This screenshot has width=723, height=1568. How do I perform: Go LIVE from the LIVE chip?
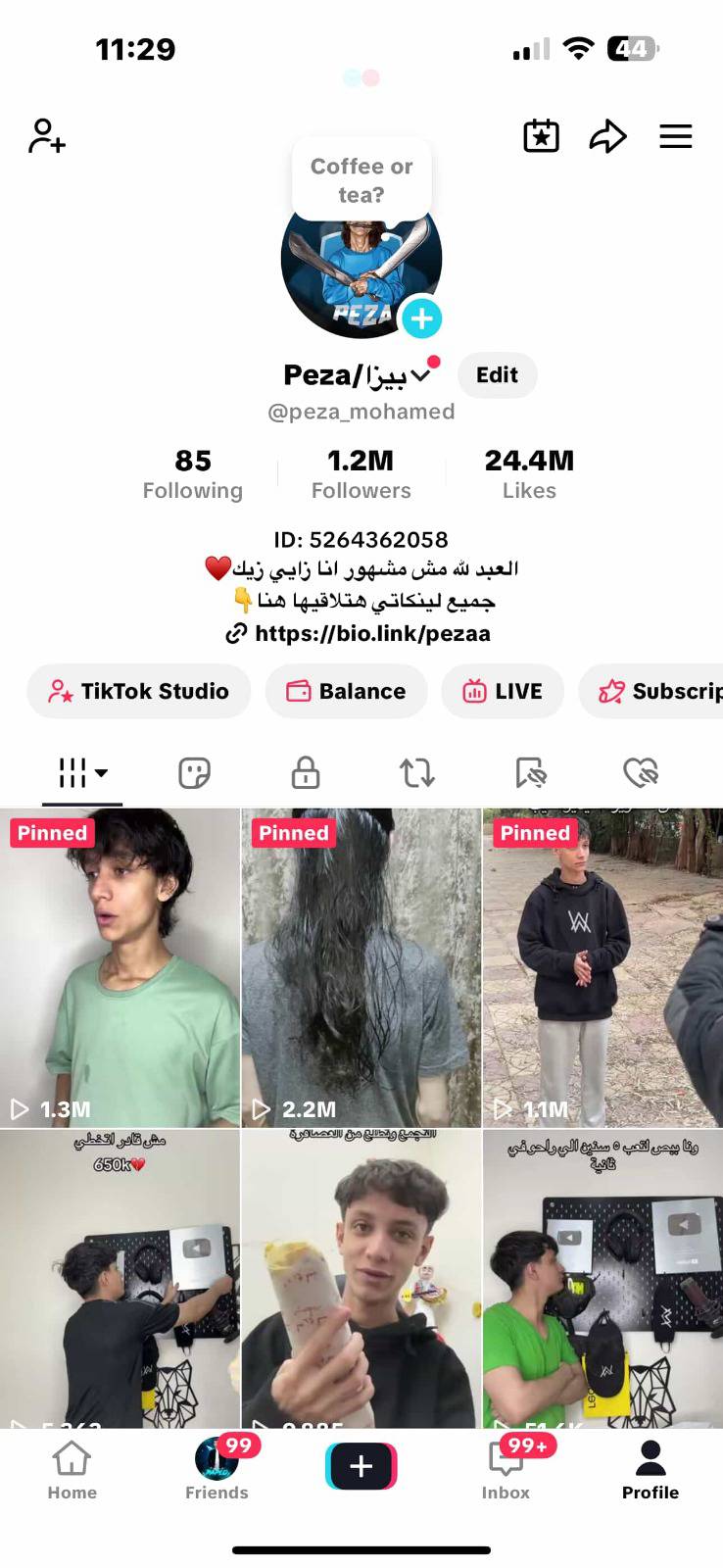pyautogui.click(x=503, y=691)
